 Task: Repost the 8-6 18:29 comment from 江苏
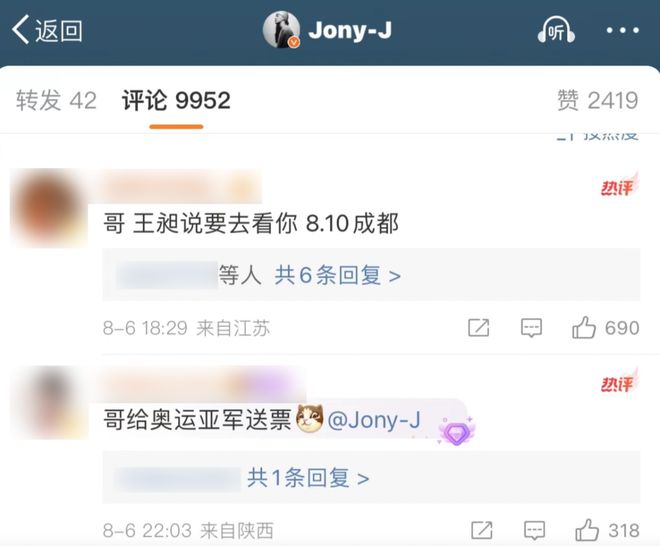click(x=480, y=328)
